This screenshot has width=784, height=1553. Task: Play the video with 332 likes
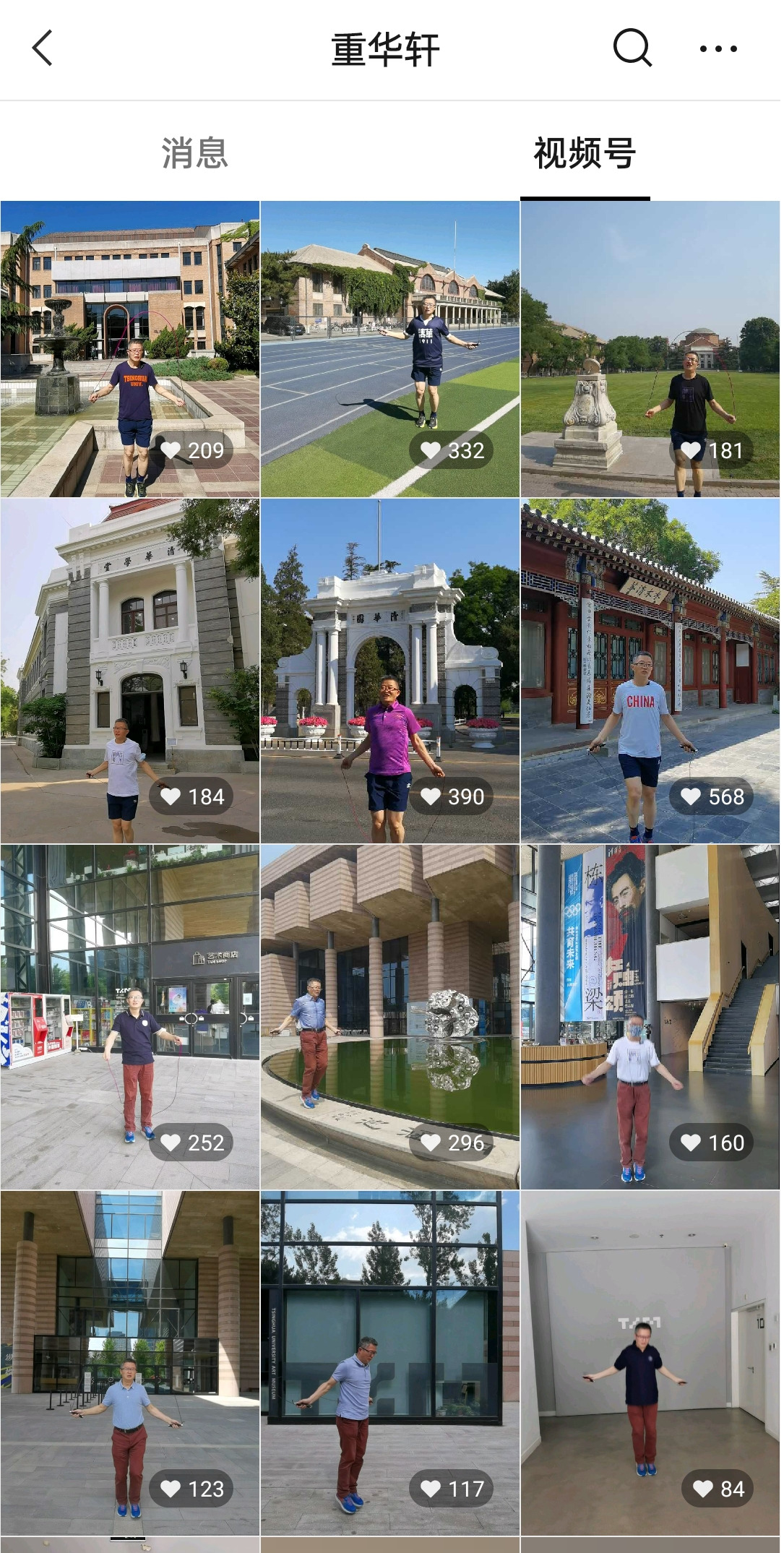click(390, 349)
